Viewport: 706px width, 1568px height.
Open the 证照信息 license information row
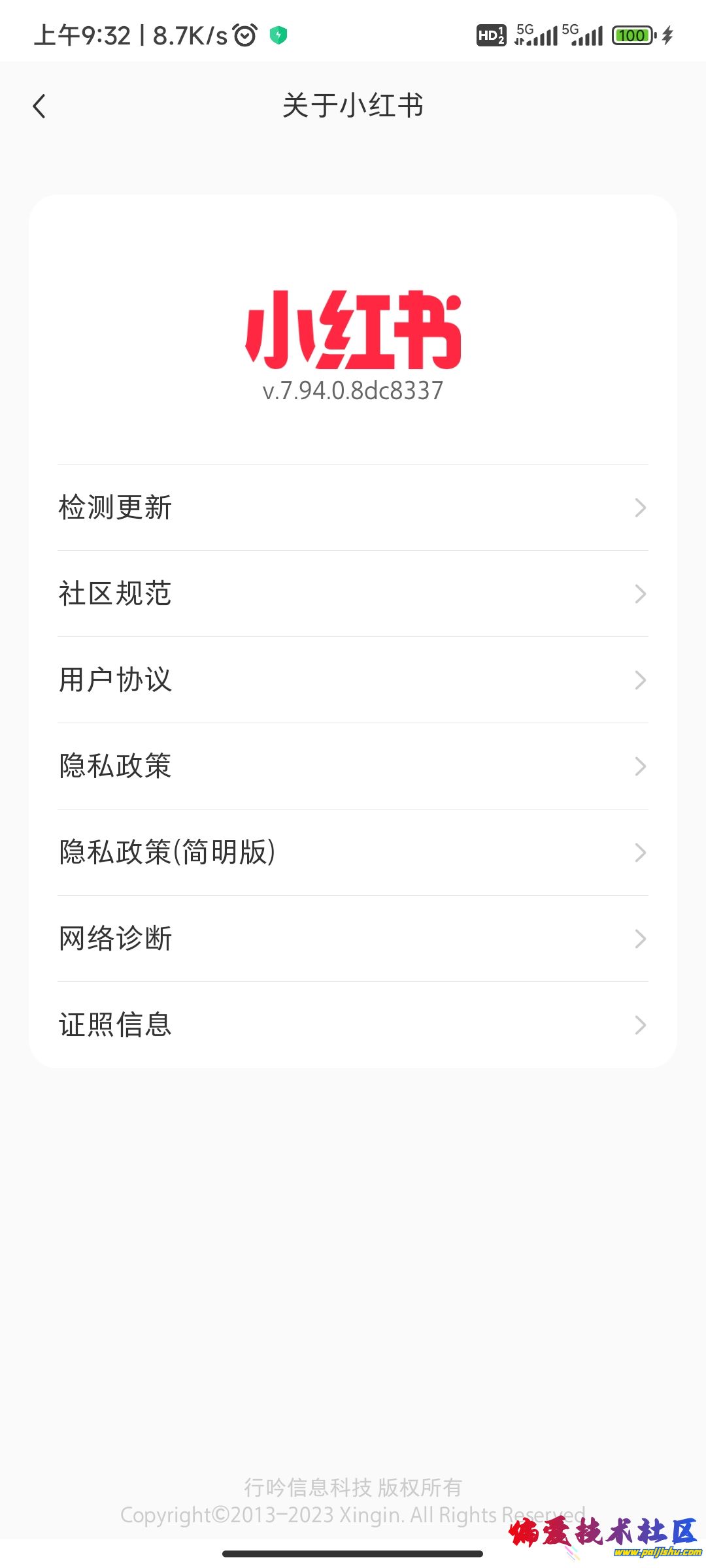tap(352, 1025)
